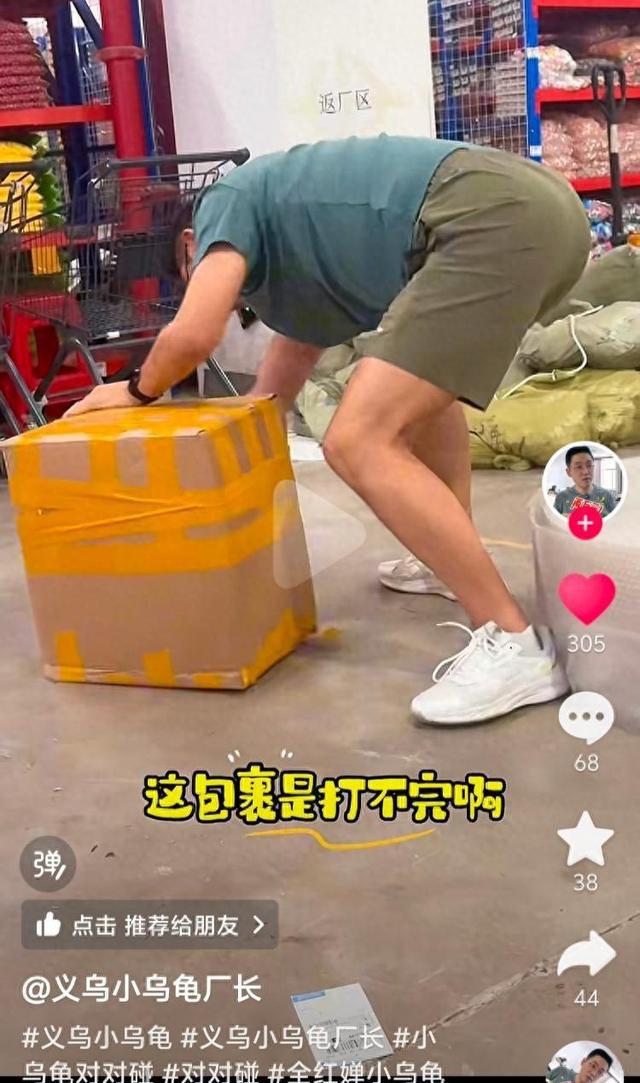The width and height of the screenshot is (640, 1083).
Task: Open the comments section
Action: tap(586, 718)
